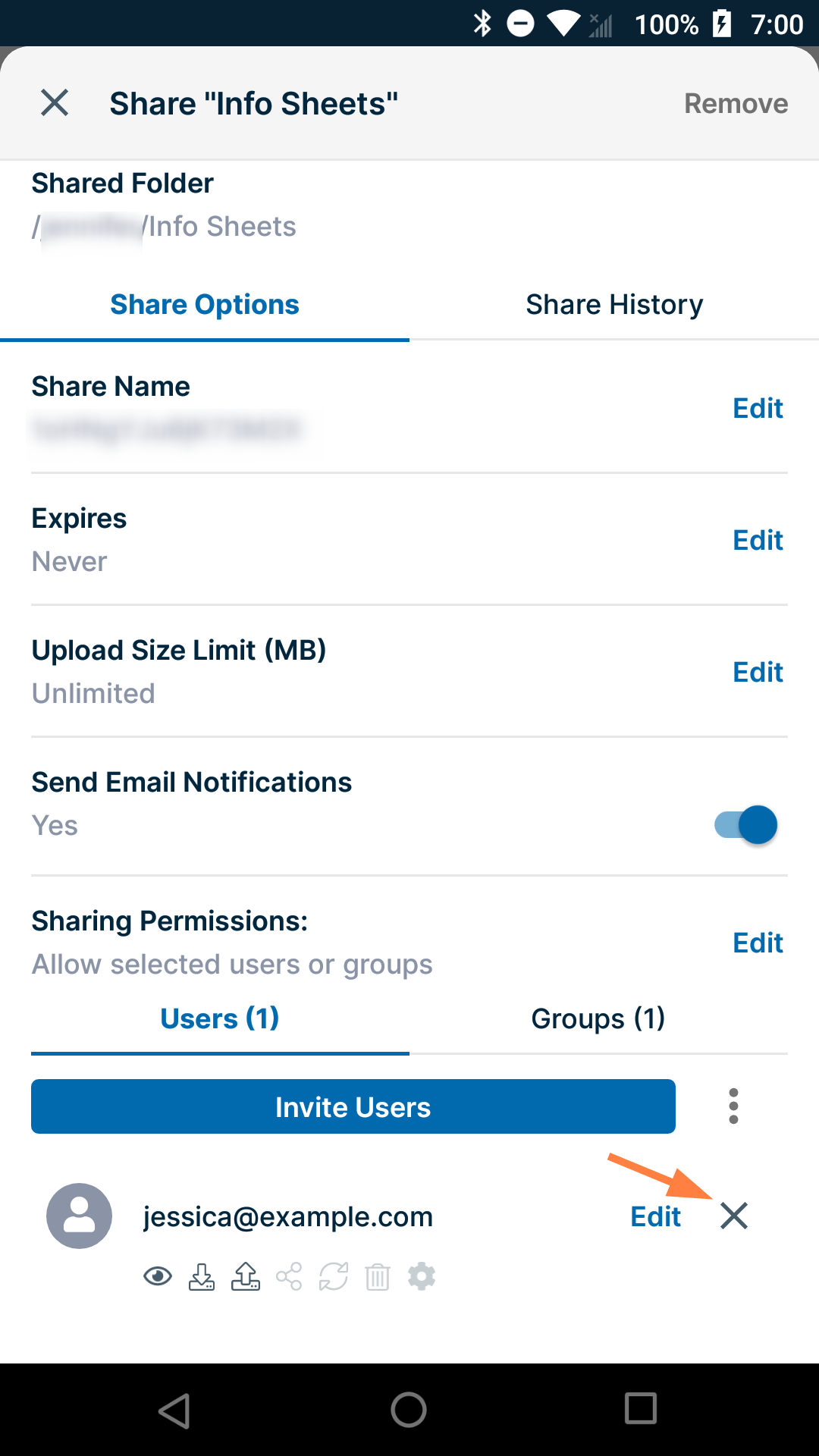The image size is (819, 1456).
Task: Turn off Send Email Notifications
Action: 746,825
